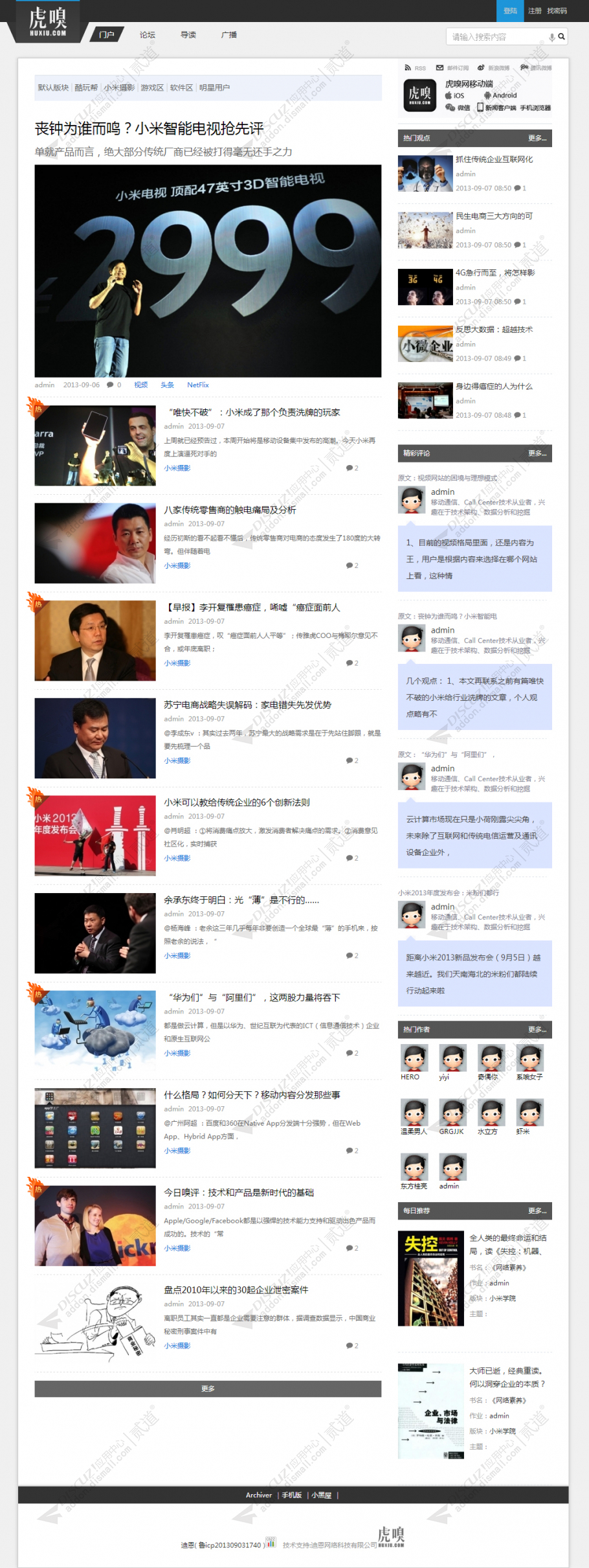Open the hot opinion 抓住传统企业互联网化

[494, 159]
